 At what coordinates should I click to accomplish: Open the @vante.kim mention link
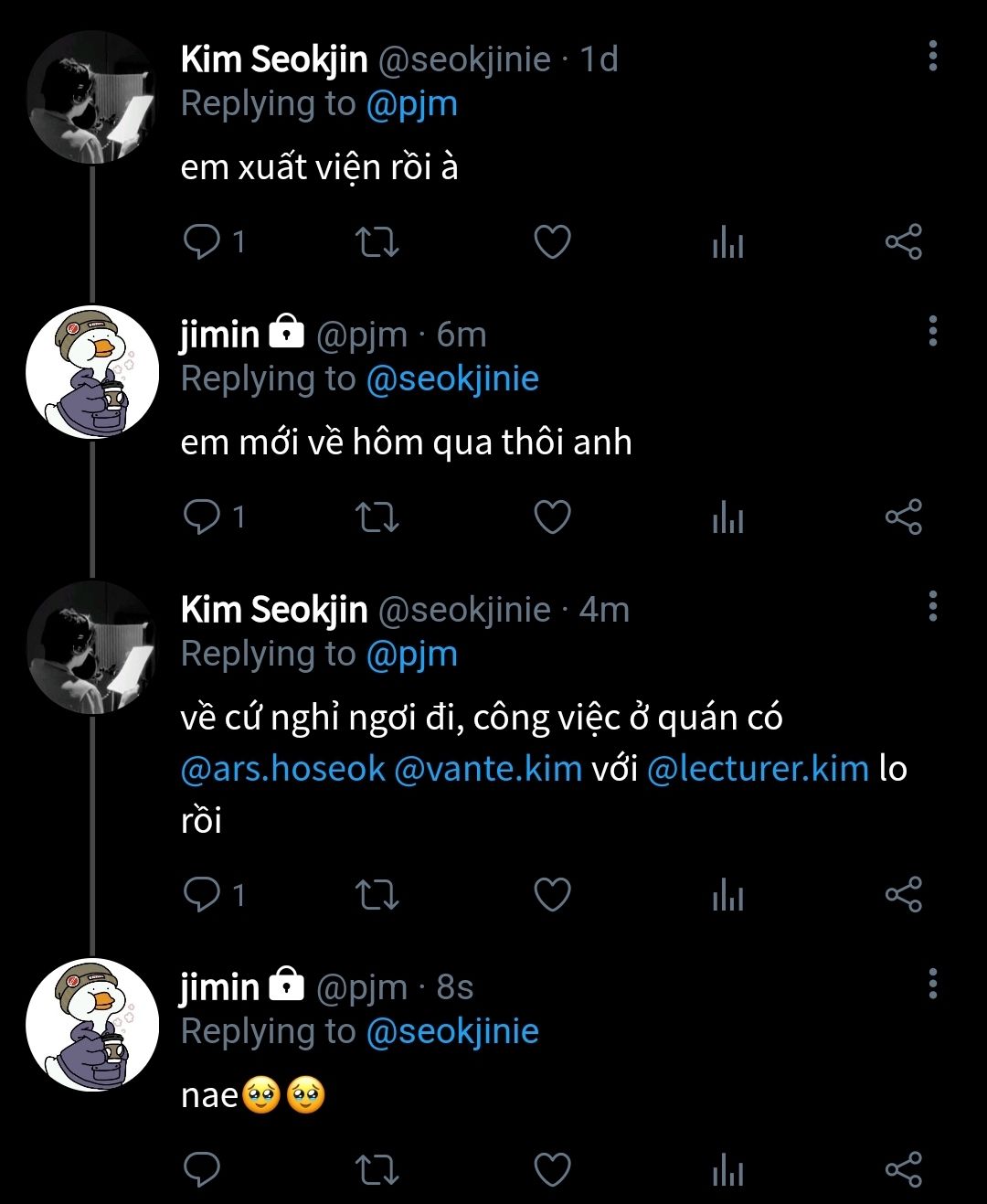488,768
